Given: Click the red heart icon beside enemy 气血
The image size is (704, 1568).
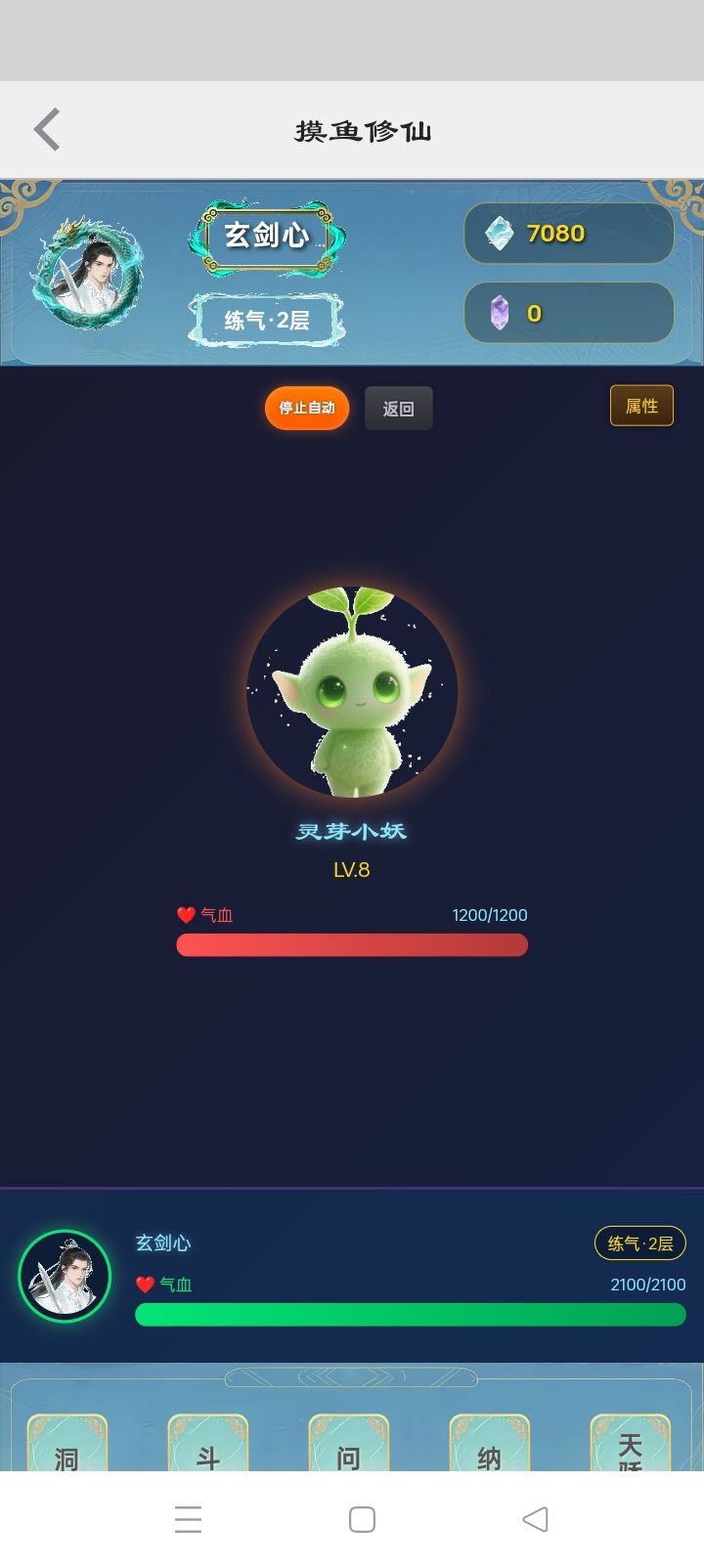Looking at the screenshot, I should click(184, 914).
